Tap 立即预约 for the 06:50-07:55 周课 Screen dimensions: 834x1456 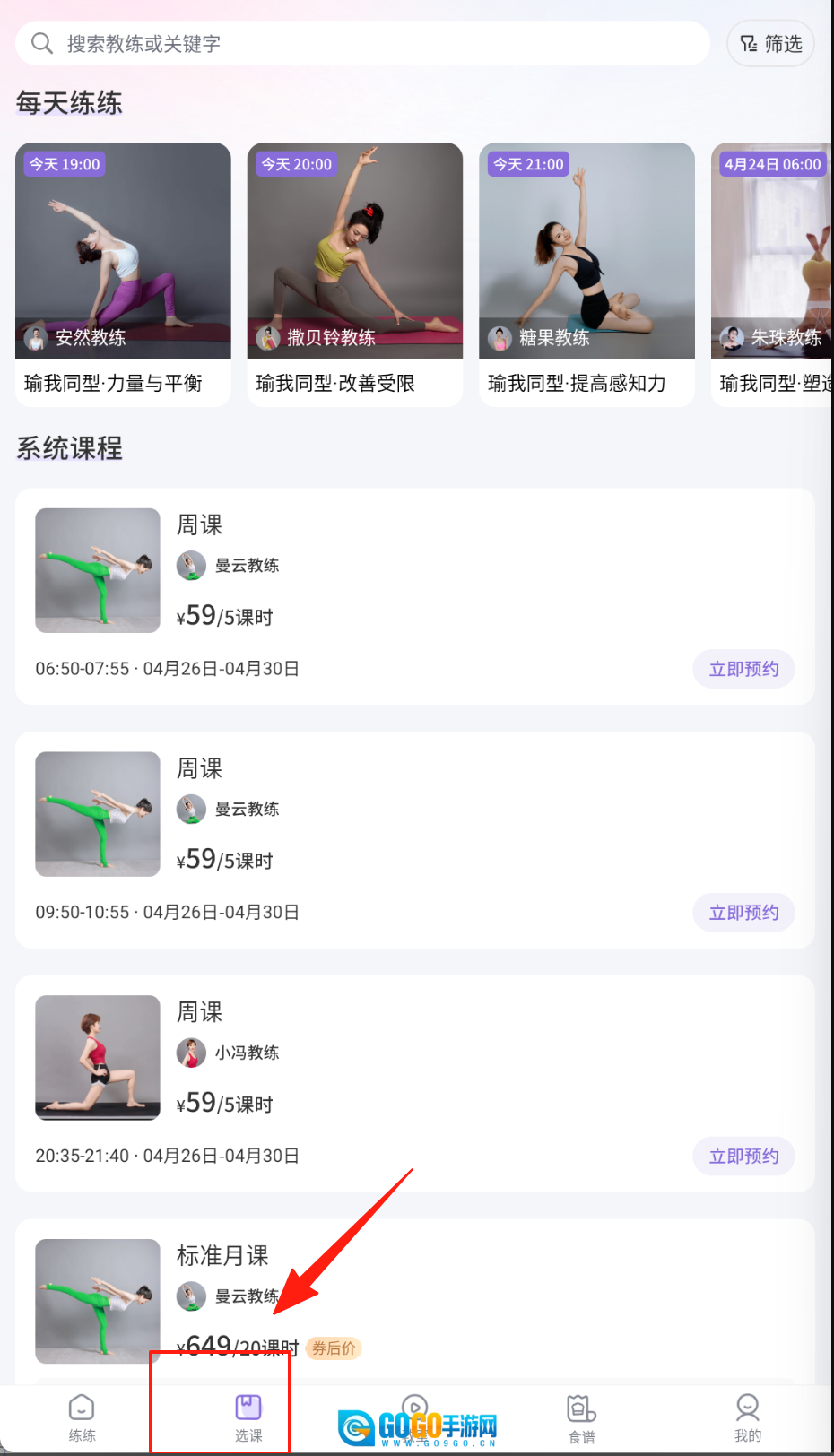click(x=743, y=669)
